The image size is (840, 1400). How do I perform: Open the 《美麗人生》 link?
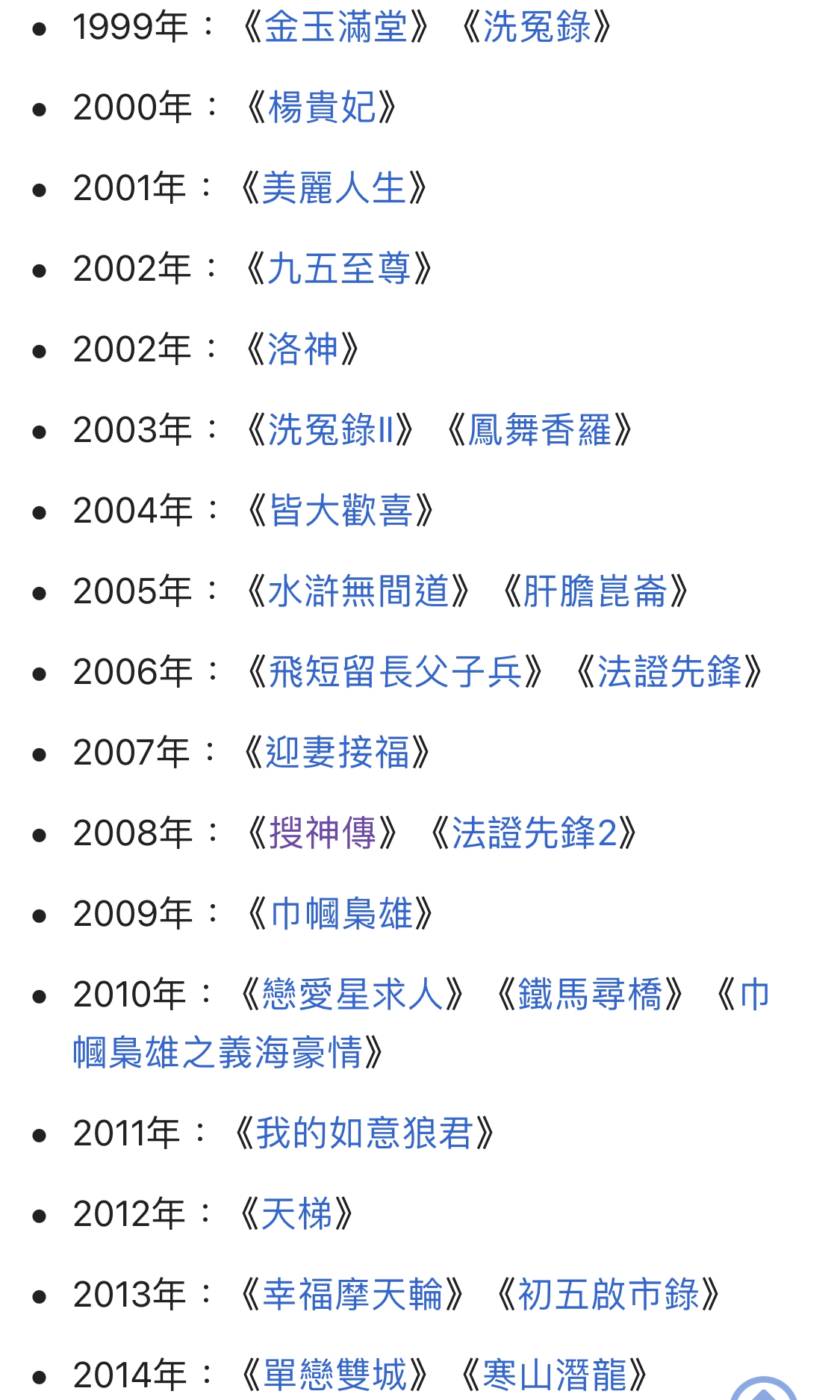(x=334, y=187)
